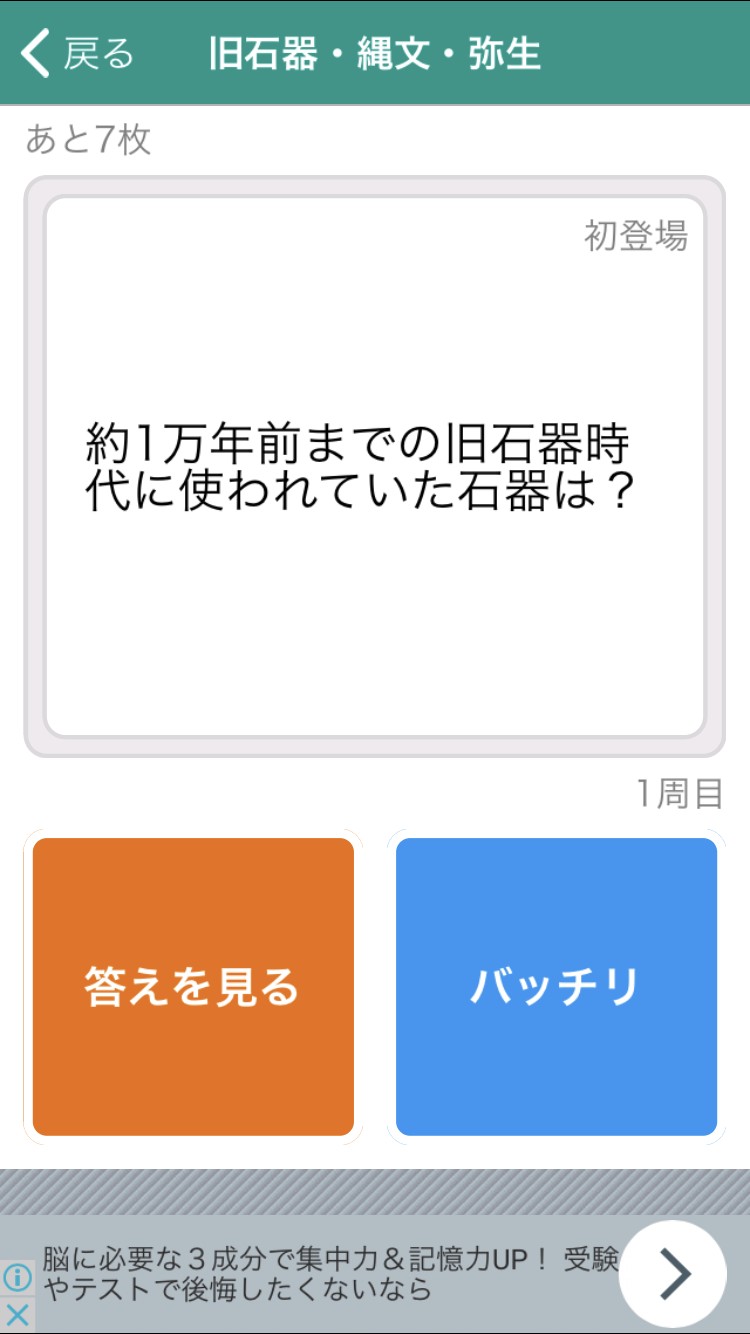750x1334 pixels.
Task: Go back with the 戻る button
Action: pos(78,53)
